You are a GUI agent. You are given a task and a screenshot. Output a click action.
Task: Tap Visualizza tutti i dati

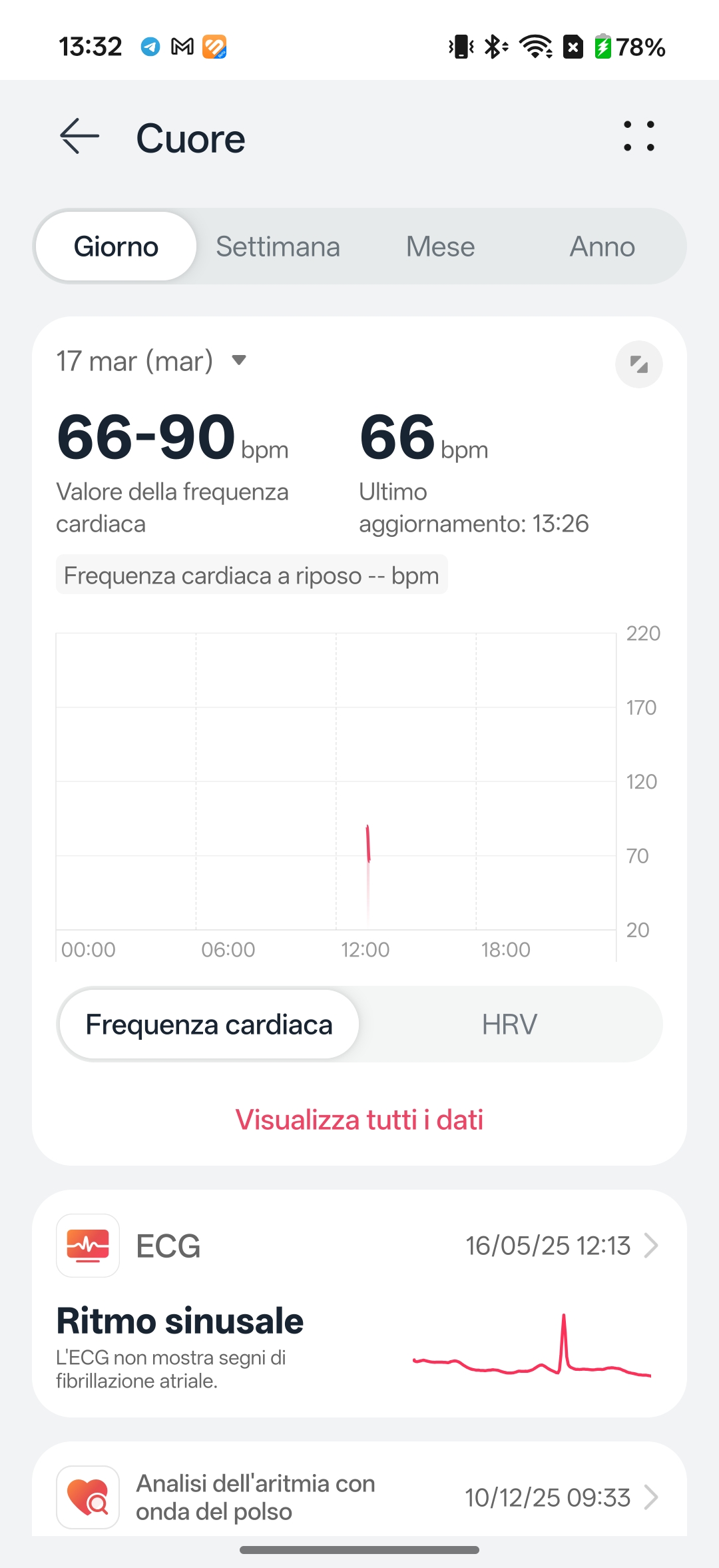pyautogui.click(x=359, y=1120)
